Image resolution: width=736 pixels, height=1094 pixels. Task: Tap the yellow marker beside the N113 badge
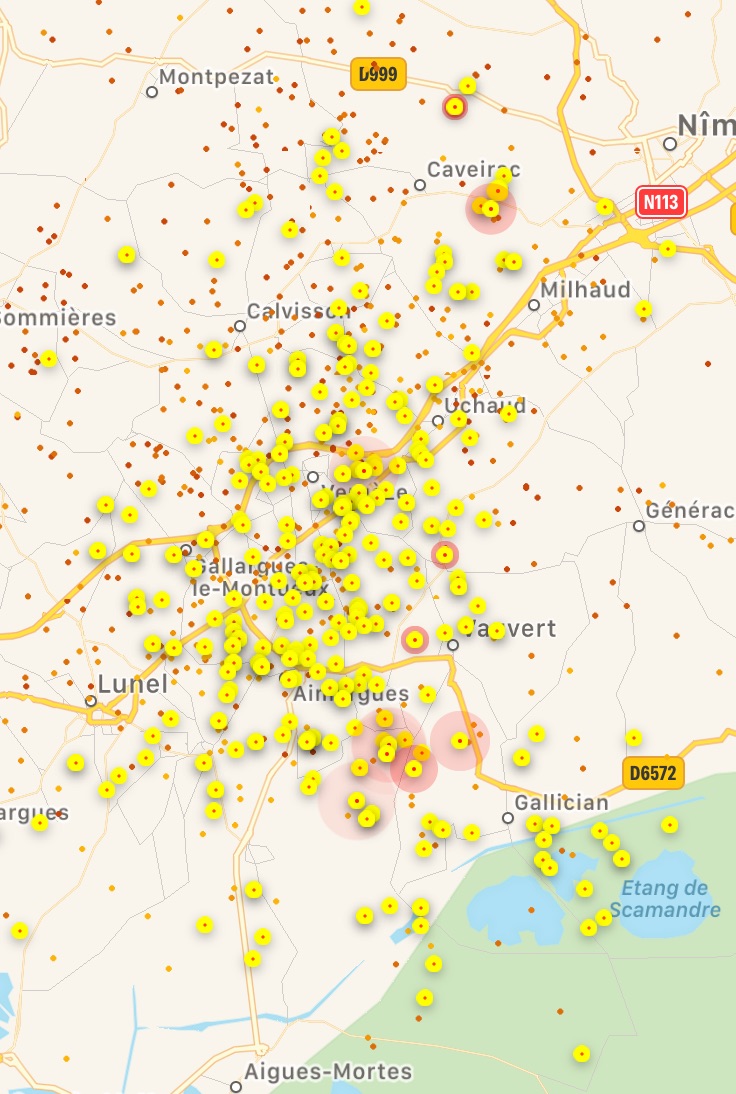pyautogui.click(x=605, y=207)
